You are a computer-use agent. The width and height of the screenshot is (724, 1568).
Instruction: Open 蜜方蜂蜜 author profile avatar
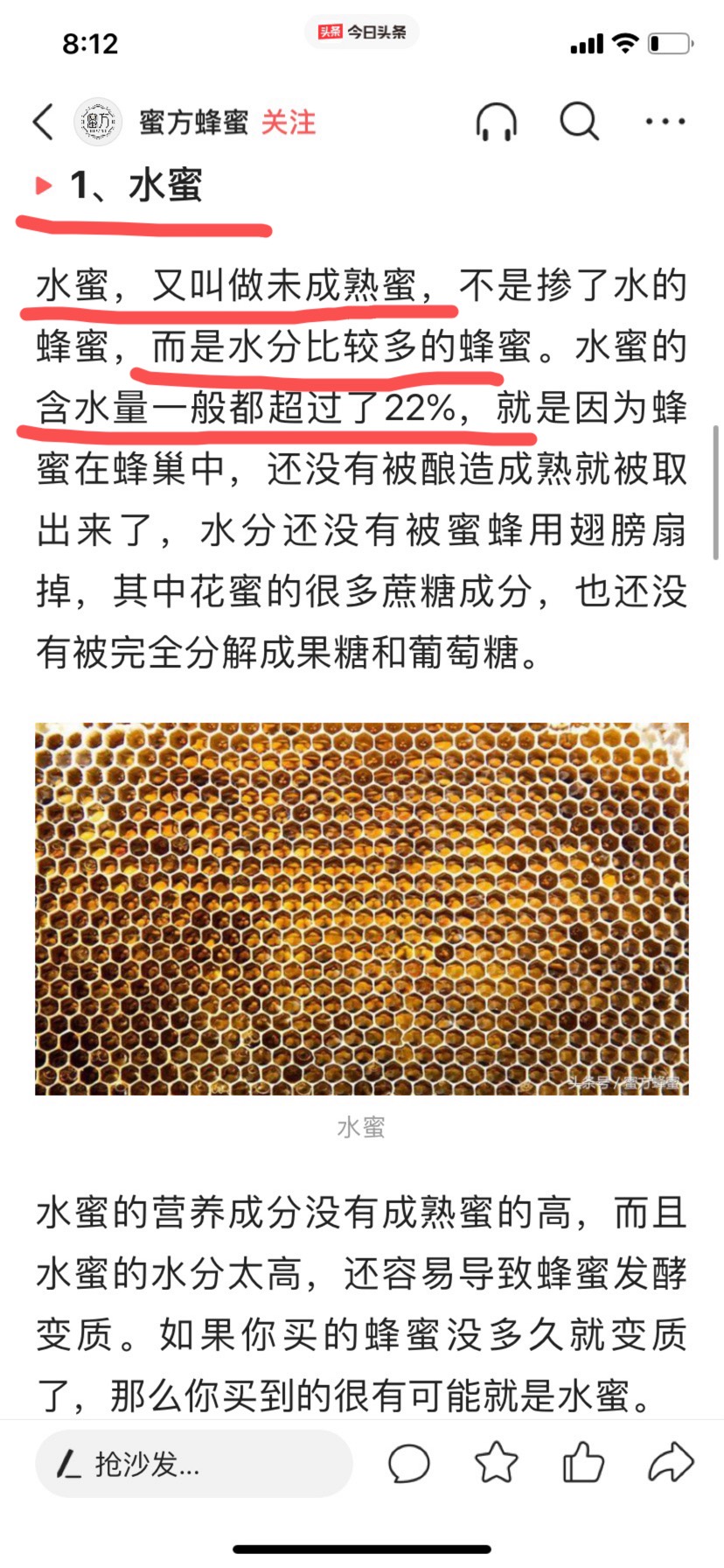(97, 122)
